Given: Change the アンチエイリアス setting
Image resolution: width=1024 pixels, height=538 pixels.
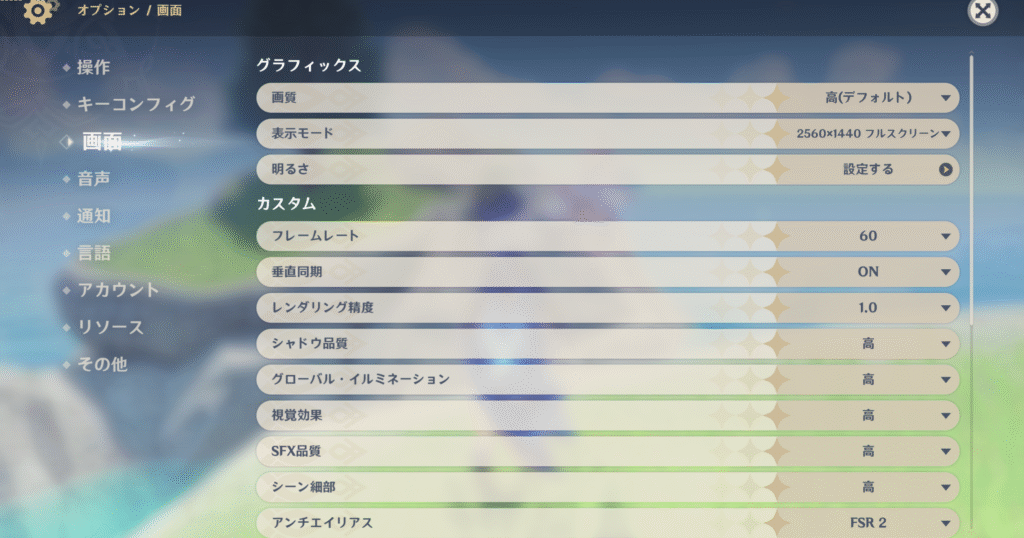Looking at the screenshot, I should (868, 522).
